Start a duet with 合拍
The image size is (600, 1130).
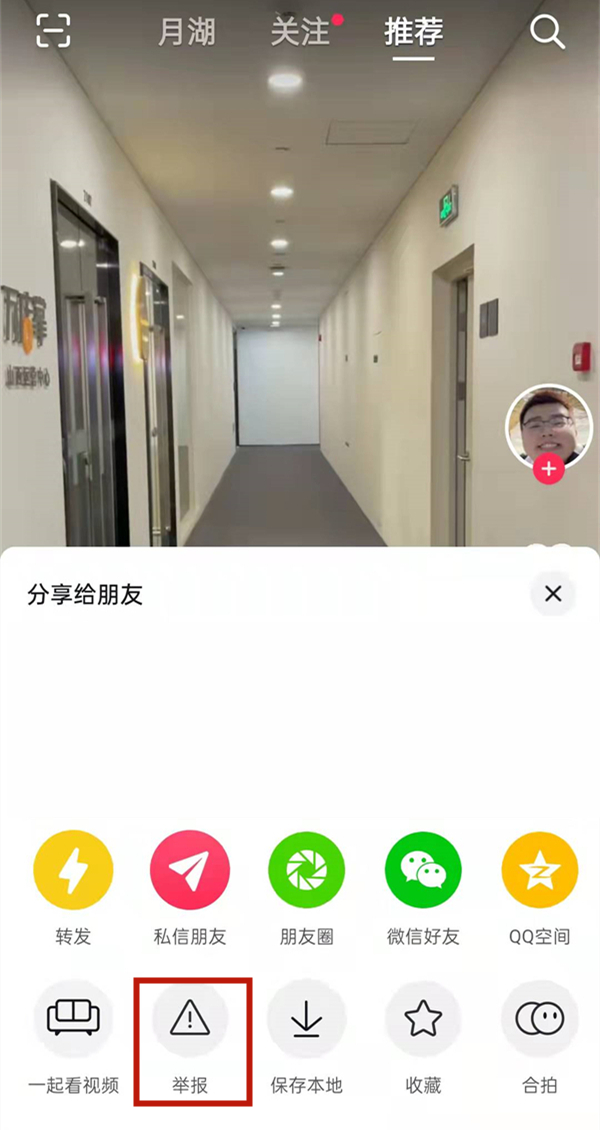(x=540, y=1018)
